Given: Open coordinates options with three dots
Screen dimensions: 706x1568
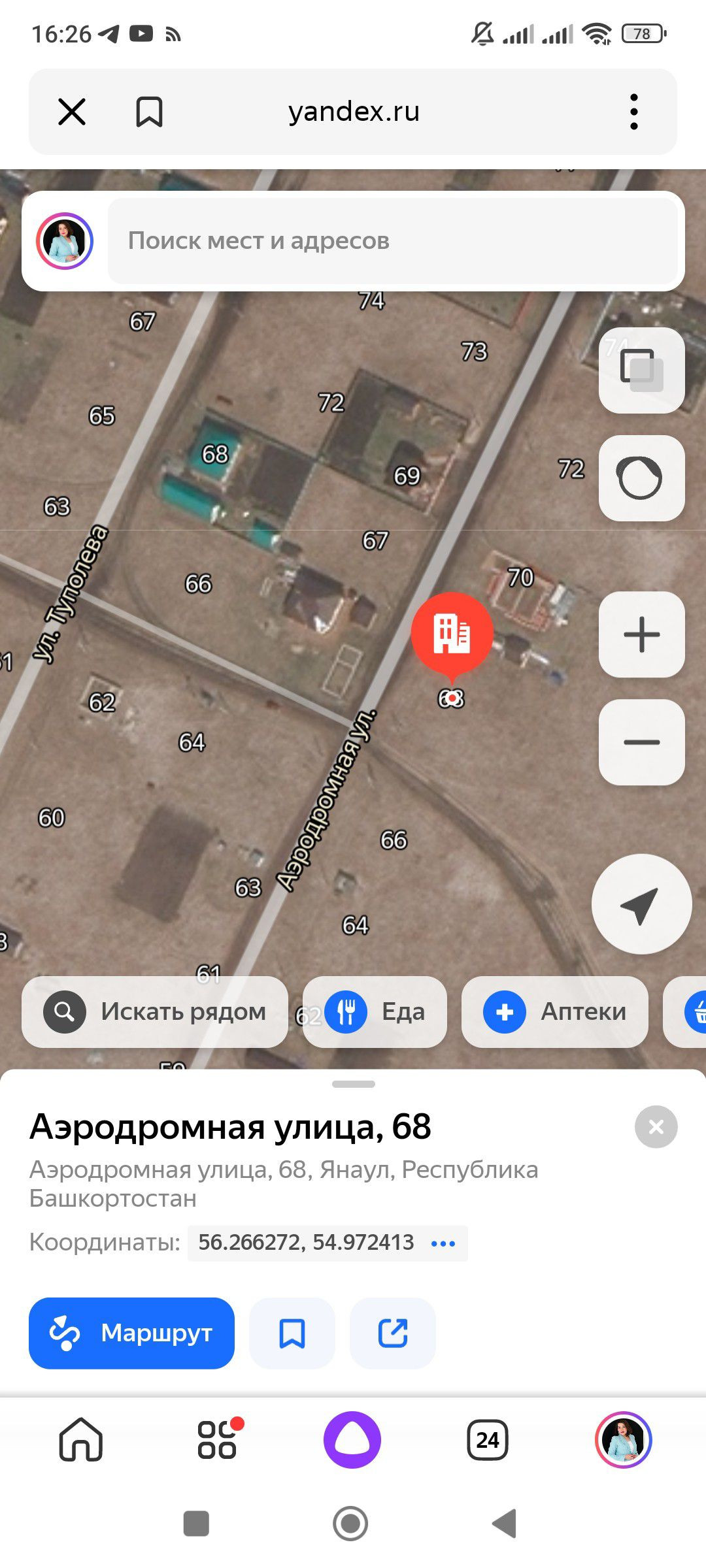Looking at the screenshot, I should click(443, 1243).
